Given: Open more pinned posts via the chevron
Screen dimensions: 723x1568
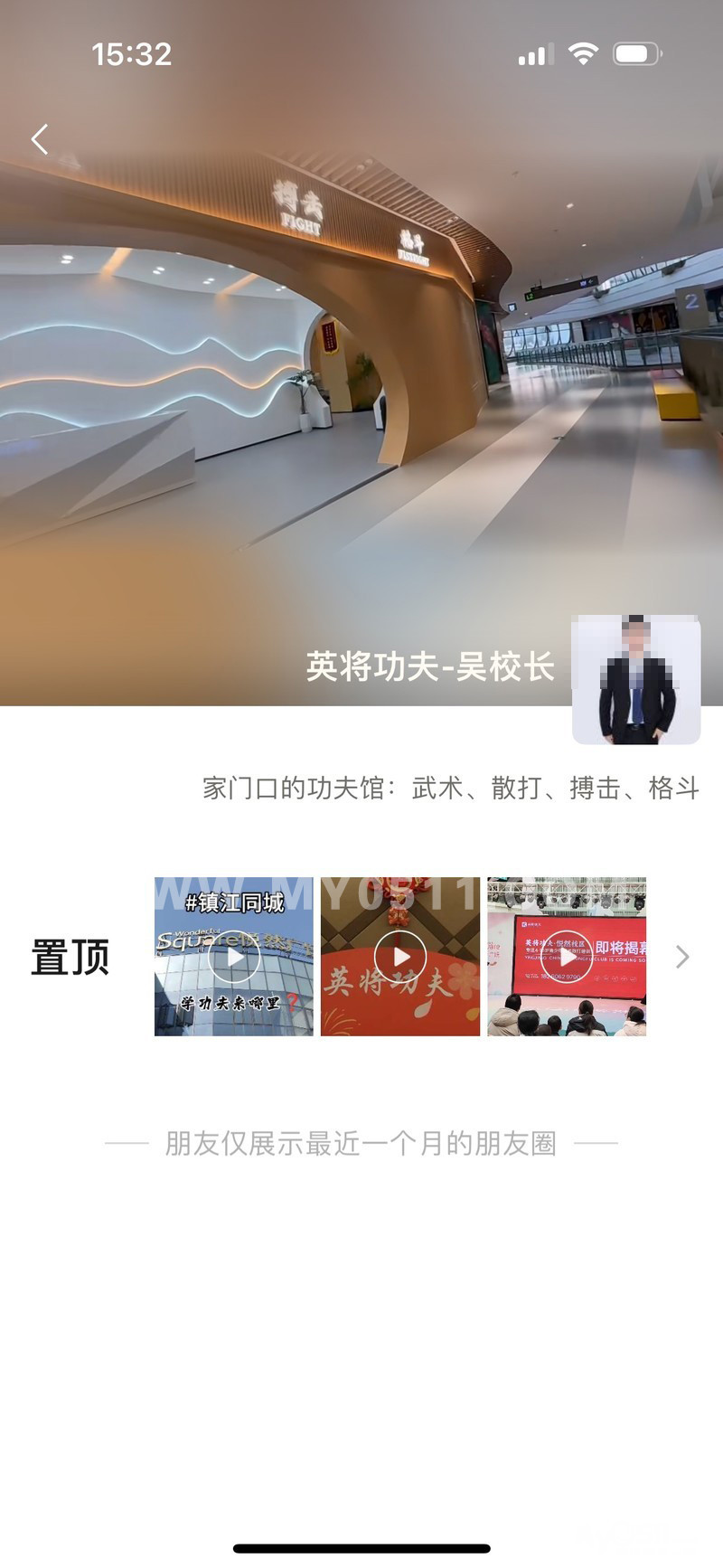Looking at the screenshot, I should coord(682,957).
